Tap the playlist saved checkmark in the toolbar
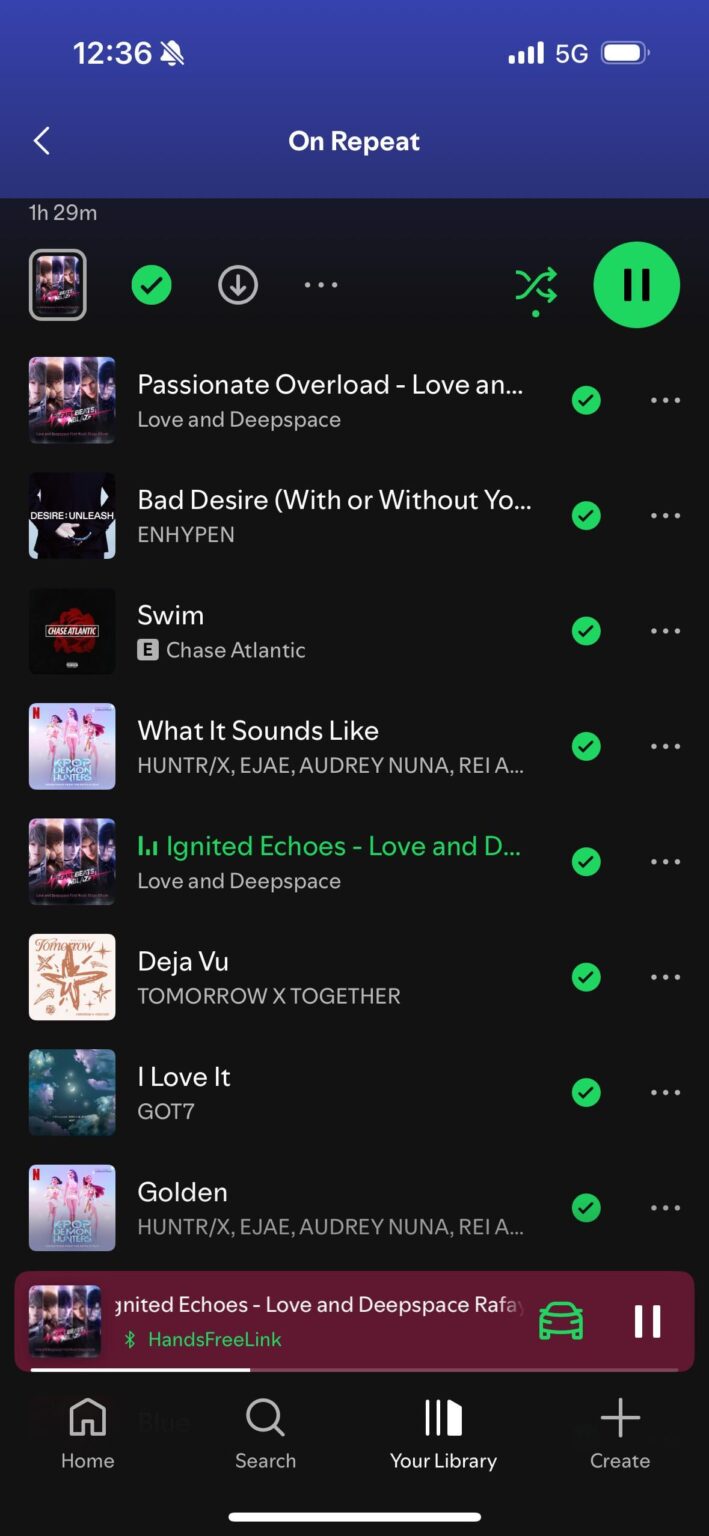This screenshot has height=1536, width=709. (151, 285)
